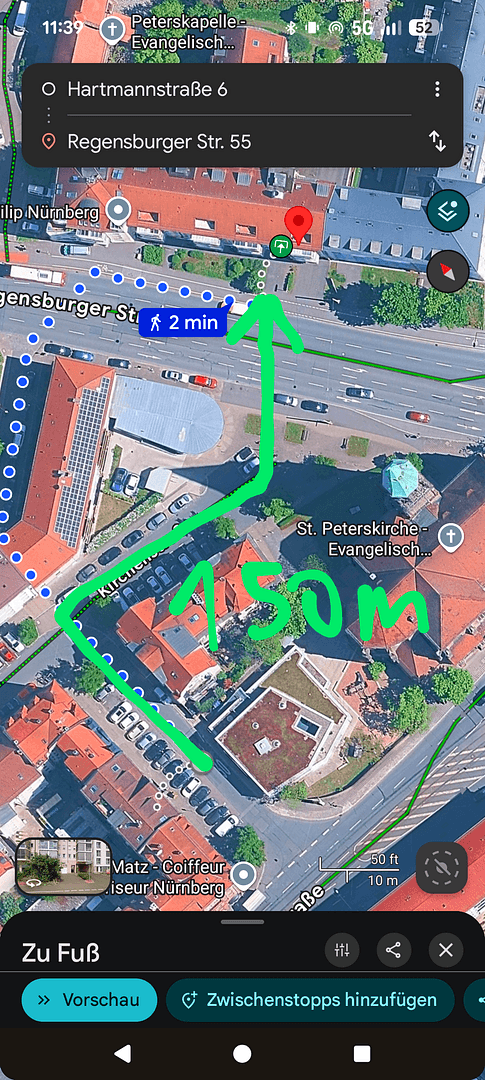Center the map on my location
Image resolution: width=485 pixels, height=1080 pixels.
[x=442, y=866]
